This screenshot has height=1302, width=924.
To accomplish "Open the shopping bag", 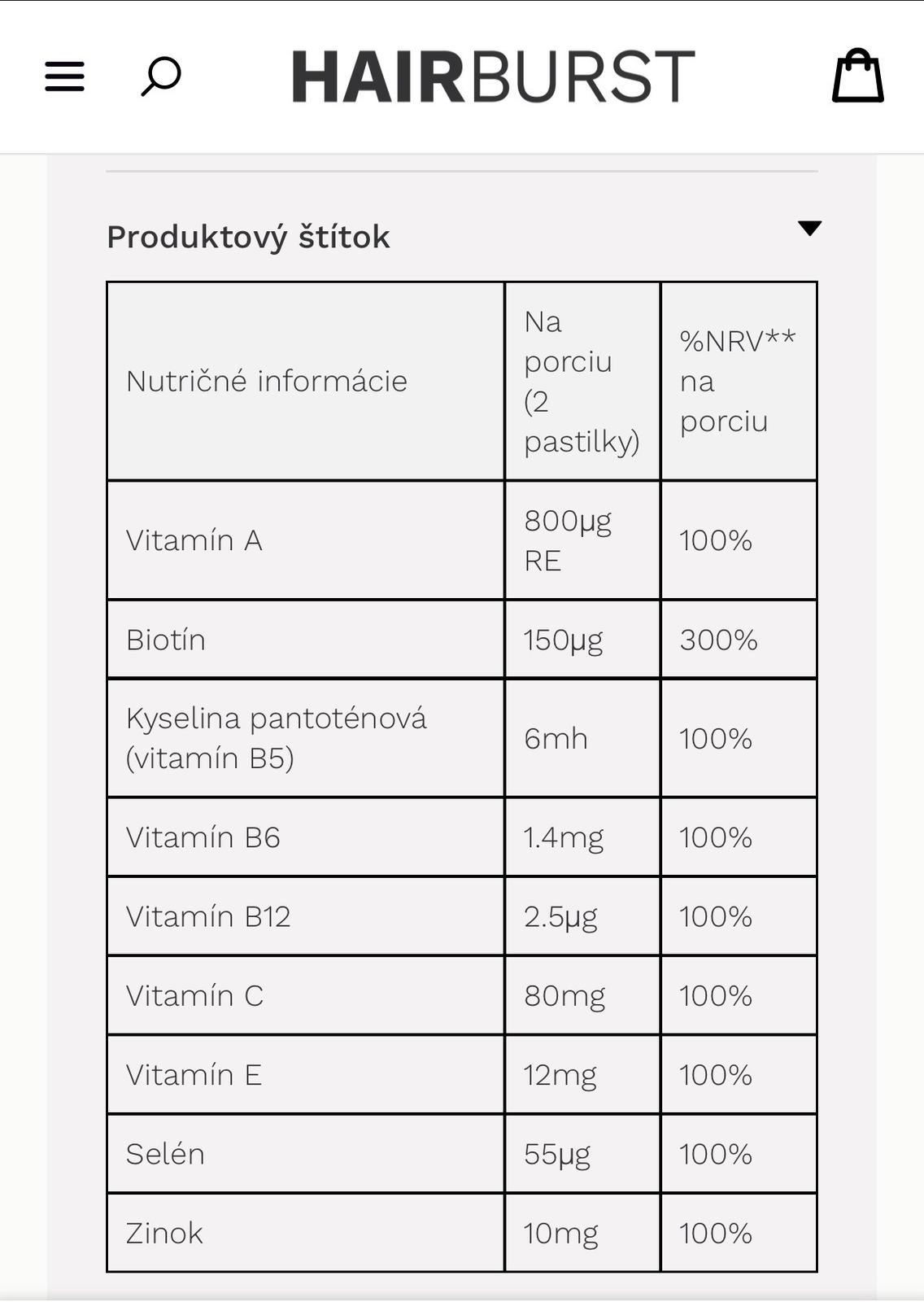I will [857, 76].
